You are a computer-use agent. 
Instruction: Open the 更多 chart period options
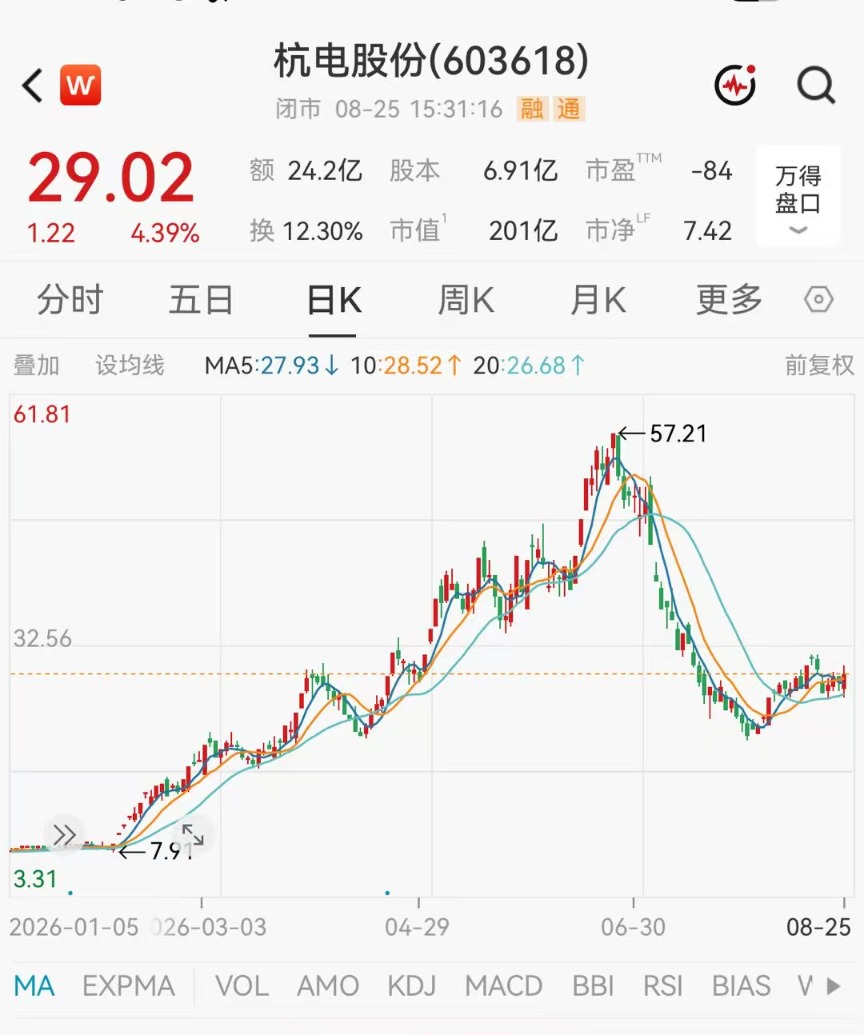coord(729,300)
